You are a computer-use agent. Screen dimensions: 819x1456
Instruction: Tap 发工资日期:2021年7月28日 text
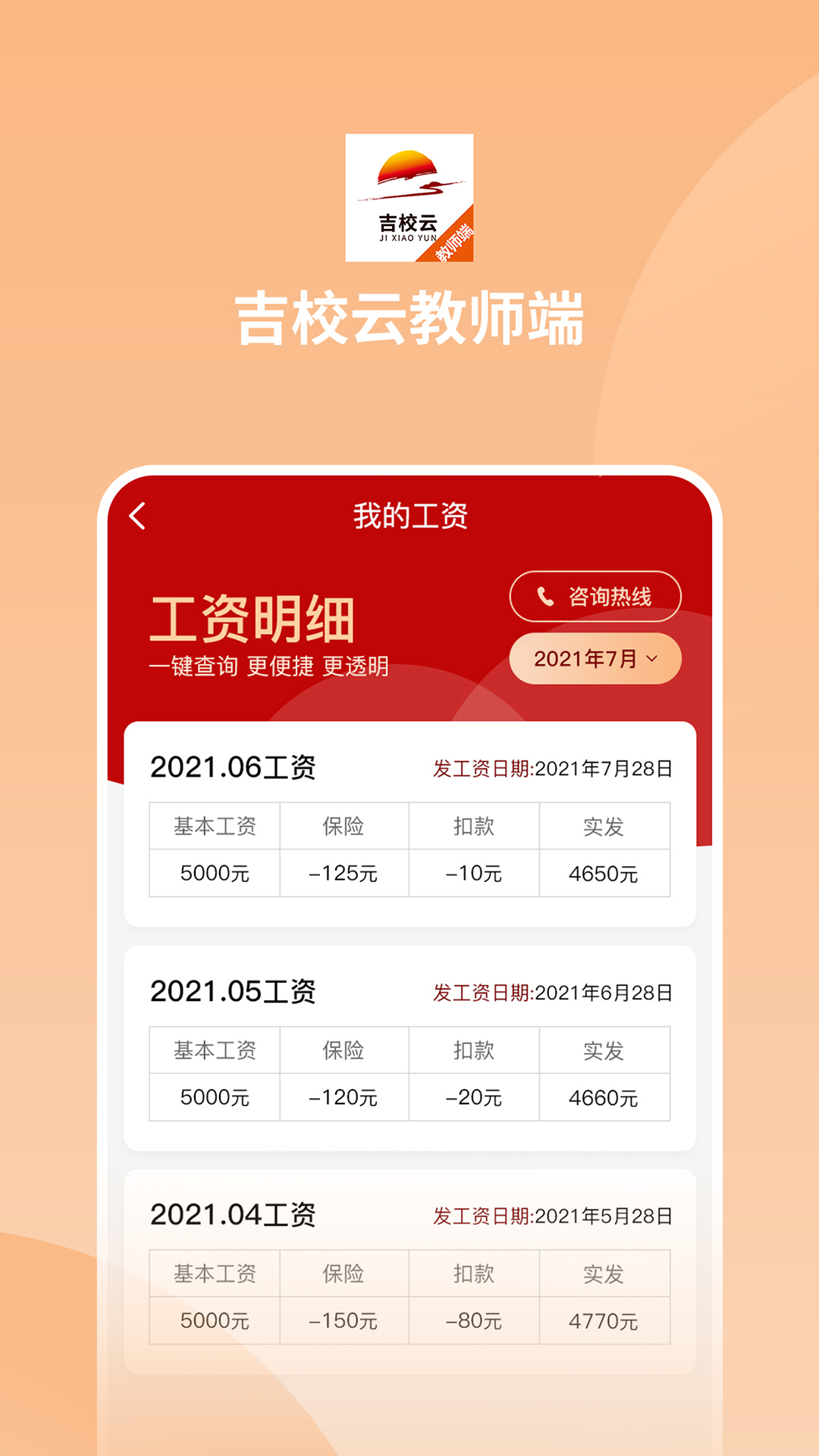tap(552, 769)
